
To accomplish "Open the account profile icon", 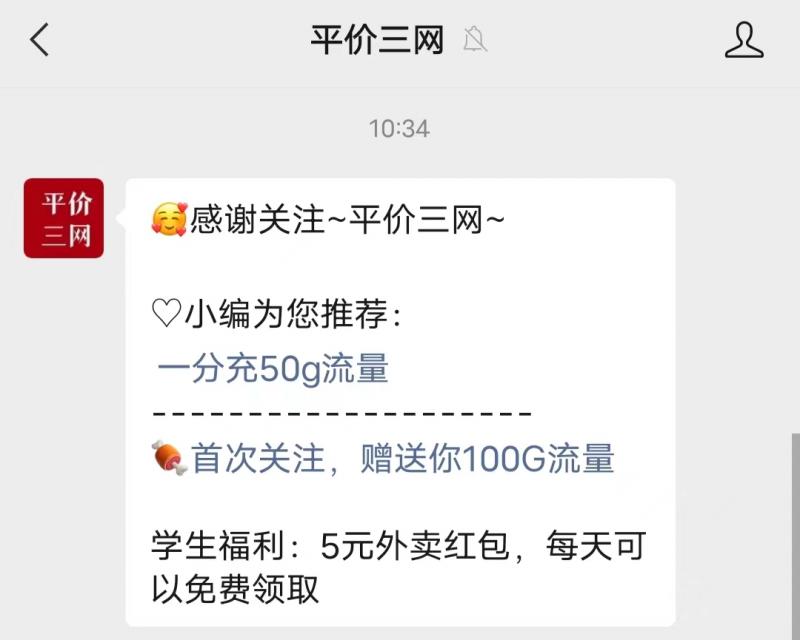I will point(743,40).
